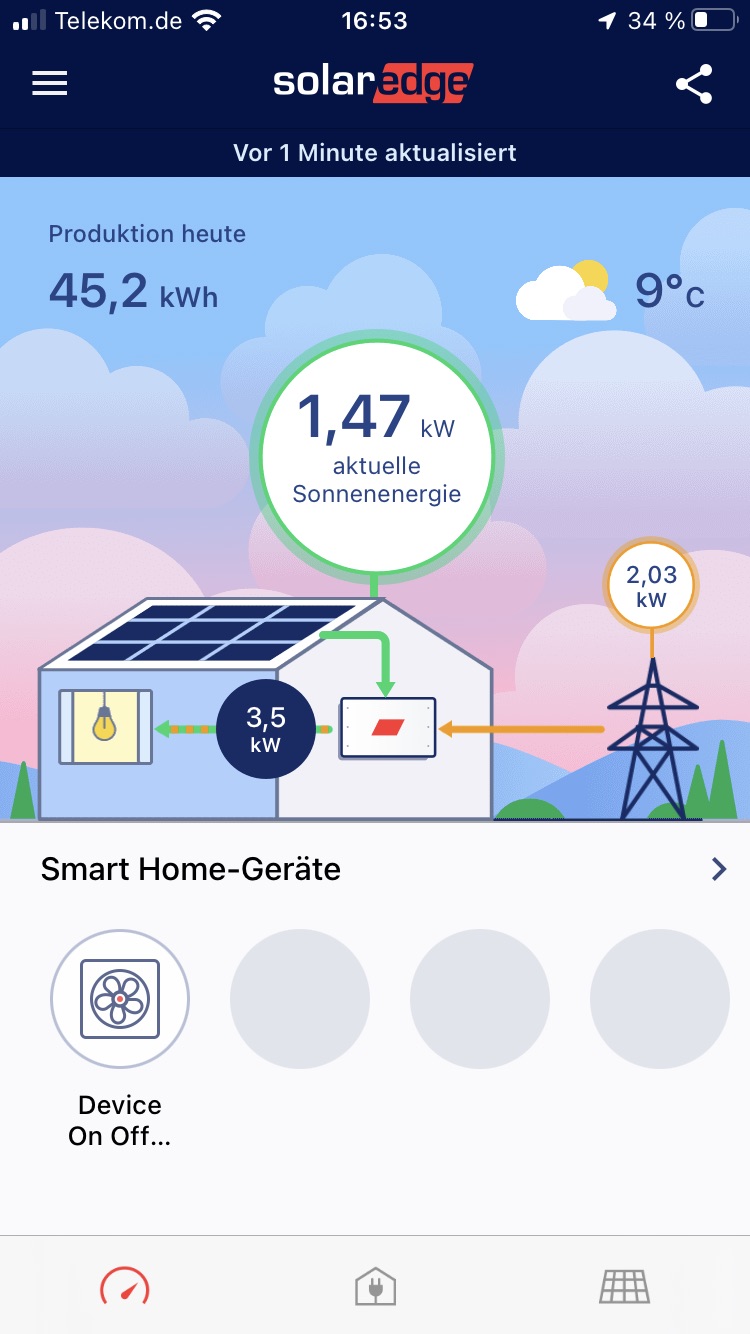This screenshot has width=750, height=1334.
Task: Share the SolarEdge dashboard
Action: click(x=694, y=84)
